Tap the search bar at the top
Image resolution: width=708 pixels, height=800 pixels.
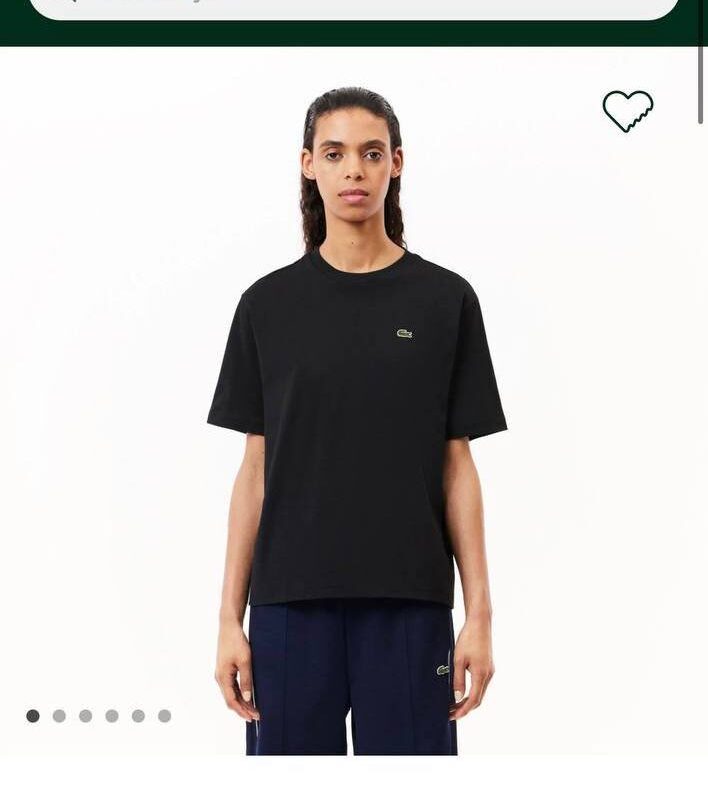pyautogui.click(x=354, y=8)
